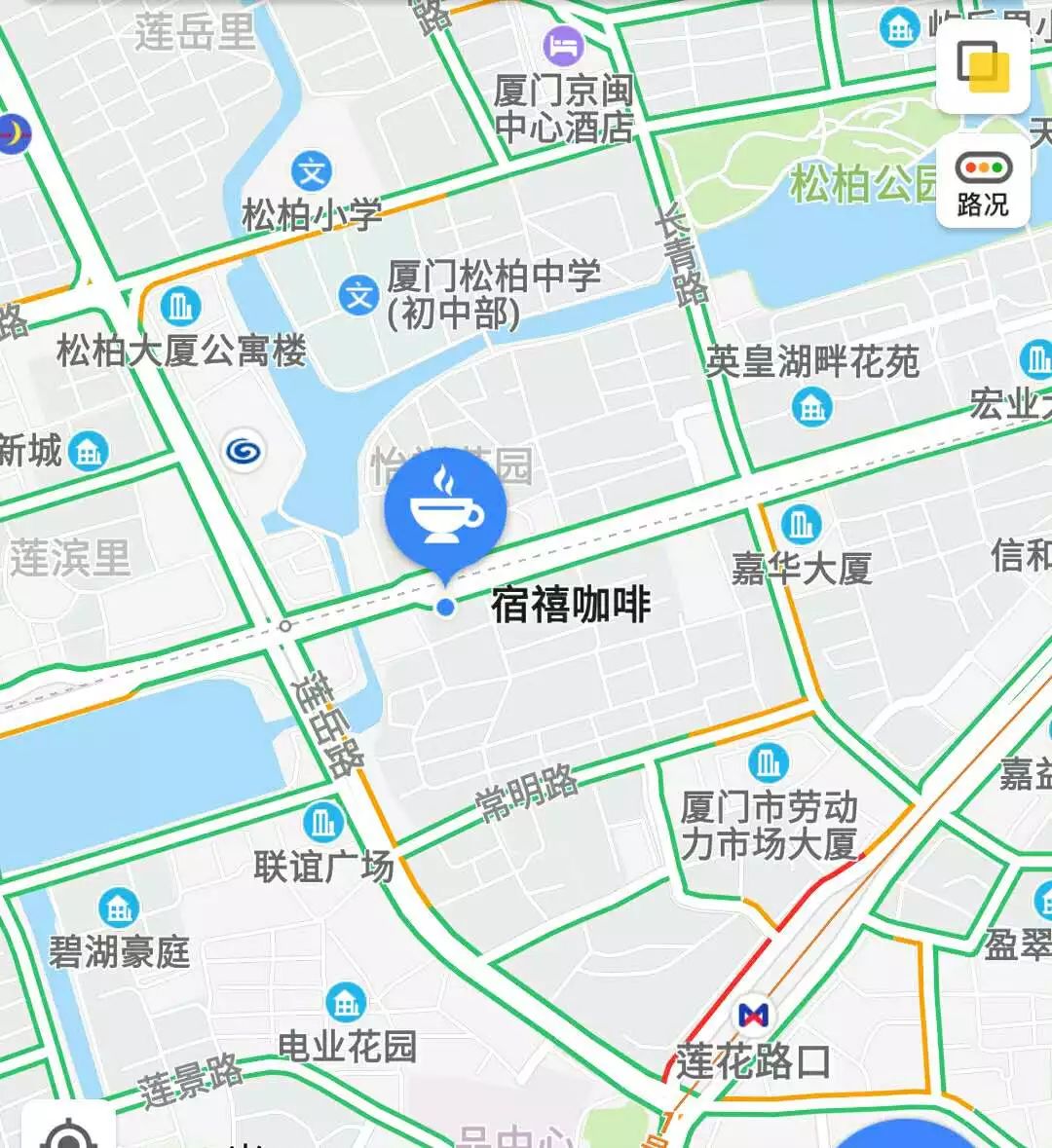Select the 松柏小学 school marker
1052x1148 pixels.
coord(311,172)
